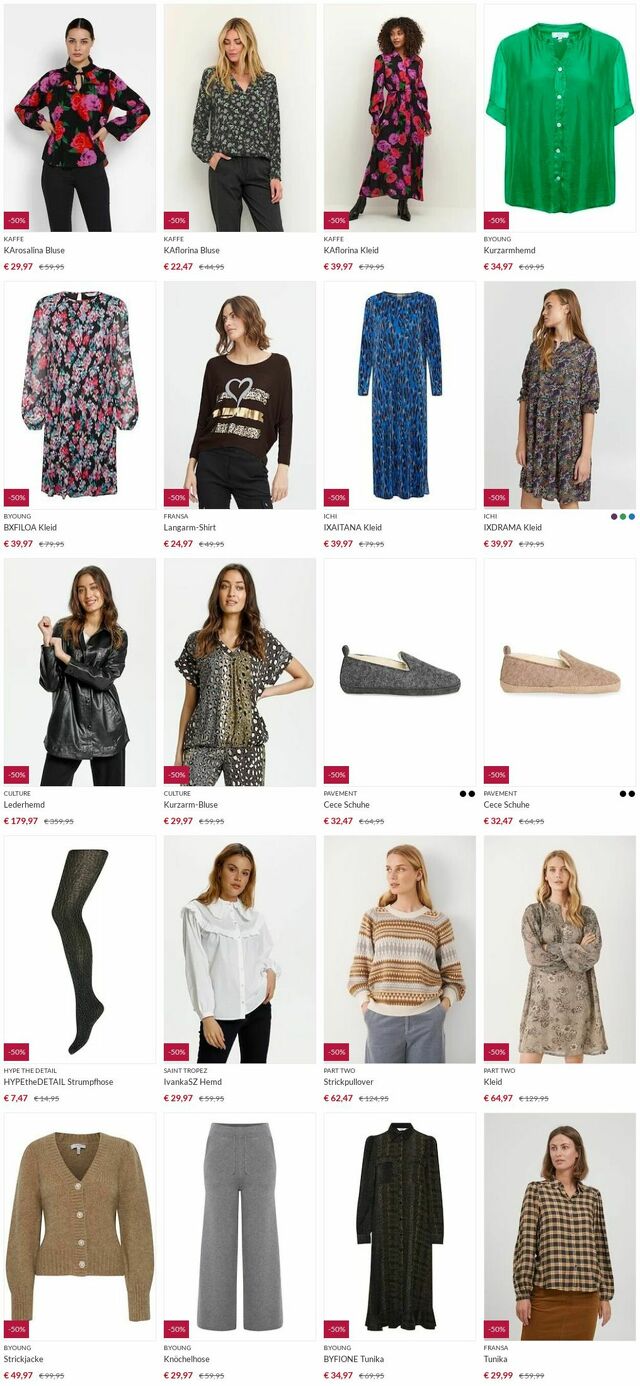This screenshot has width=640, height=1386.
Task: View the green Kurzarmhemd by Byoung
Action: coord(560,118)
